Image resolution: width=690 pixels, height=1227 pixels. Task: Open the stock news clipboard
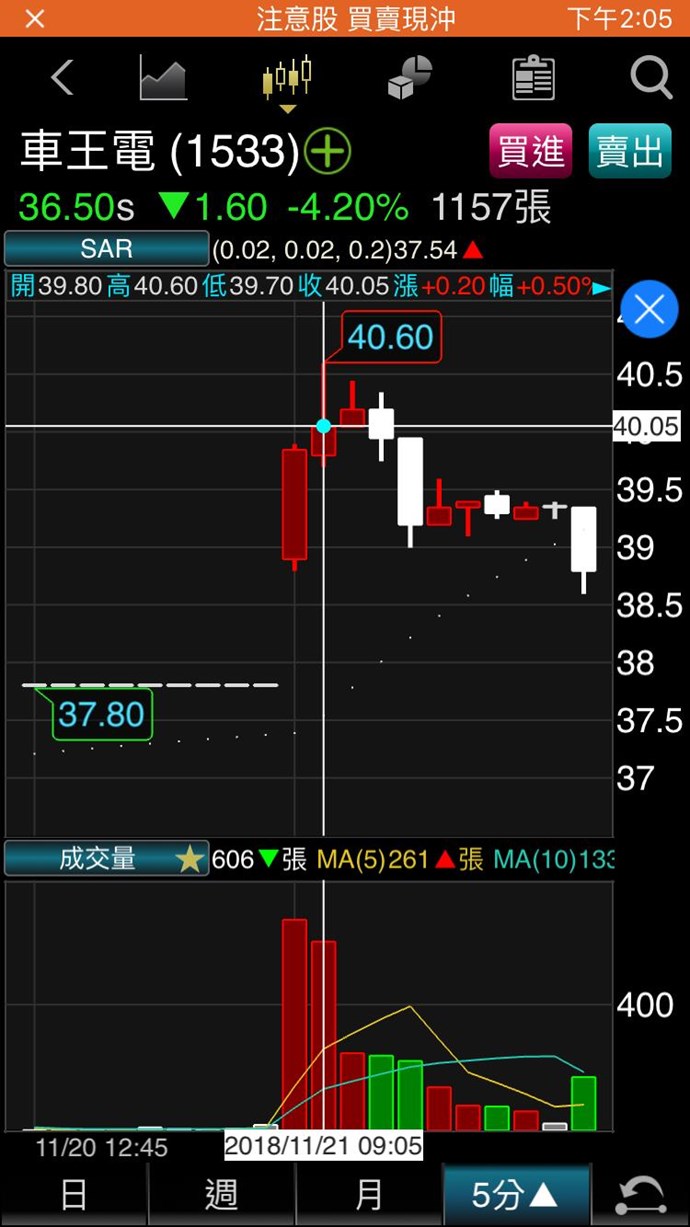pos(533,78)
